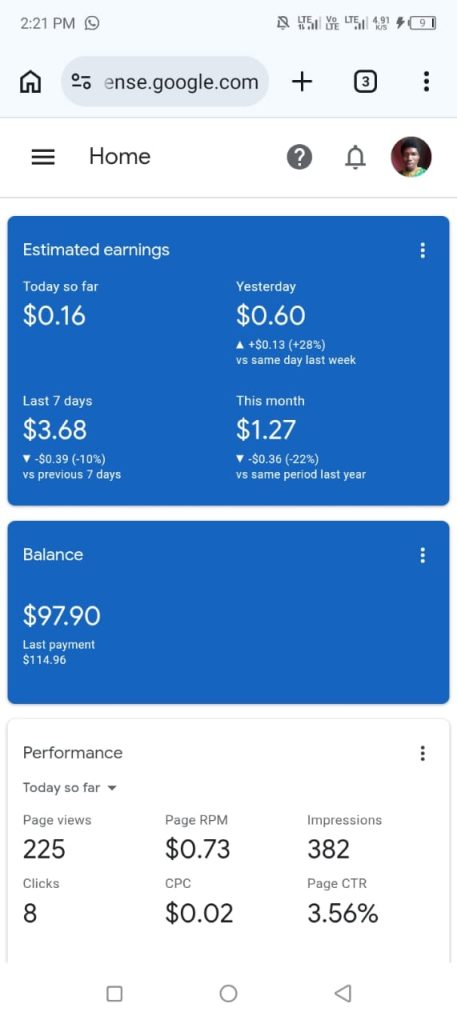Tap the system back button
This screenshot has width=457, height=1024.
point(343,993)
